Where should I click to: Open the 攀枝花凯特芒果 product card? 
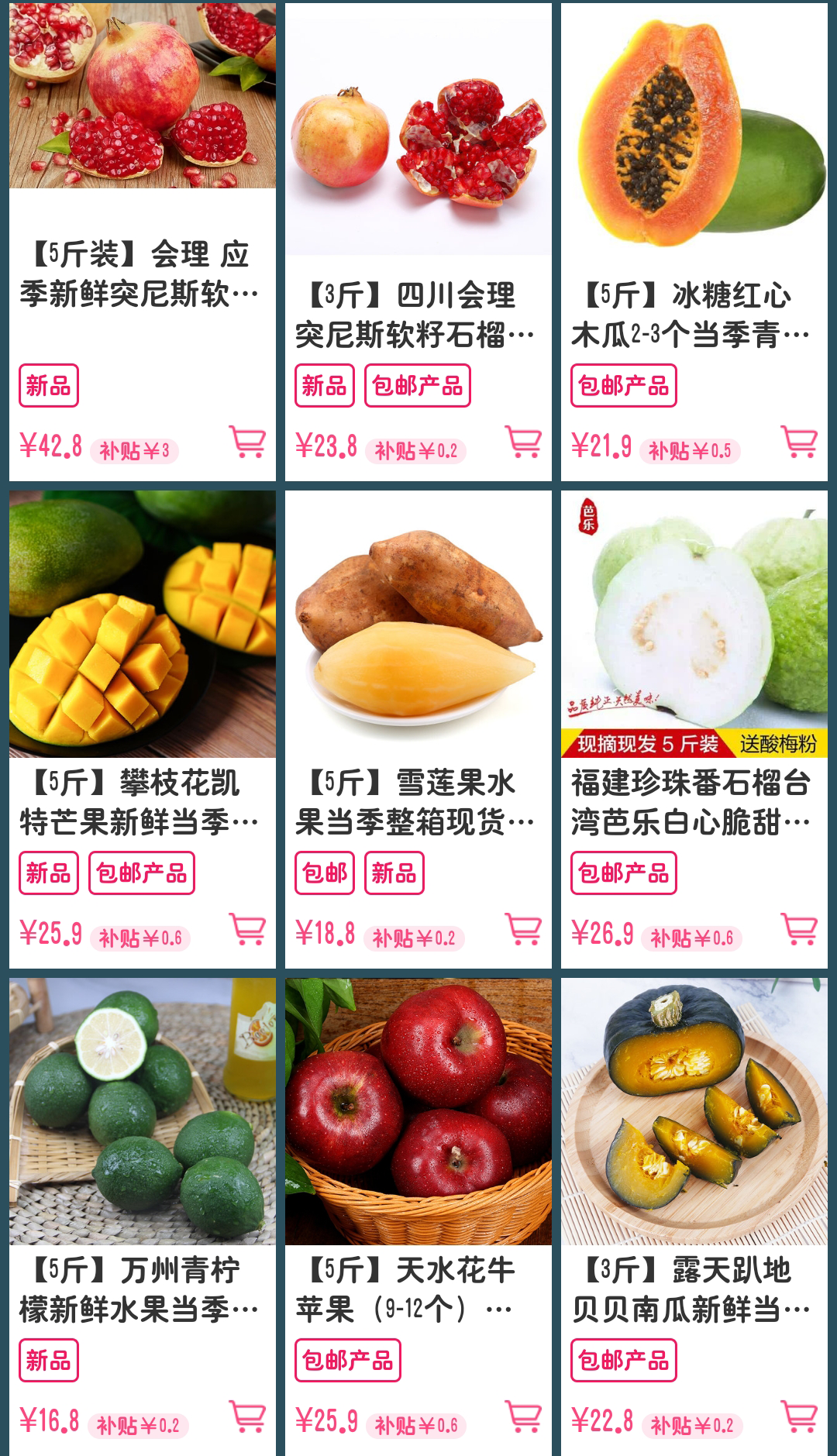[x=143, y=729]
